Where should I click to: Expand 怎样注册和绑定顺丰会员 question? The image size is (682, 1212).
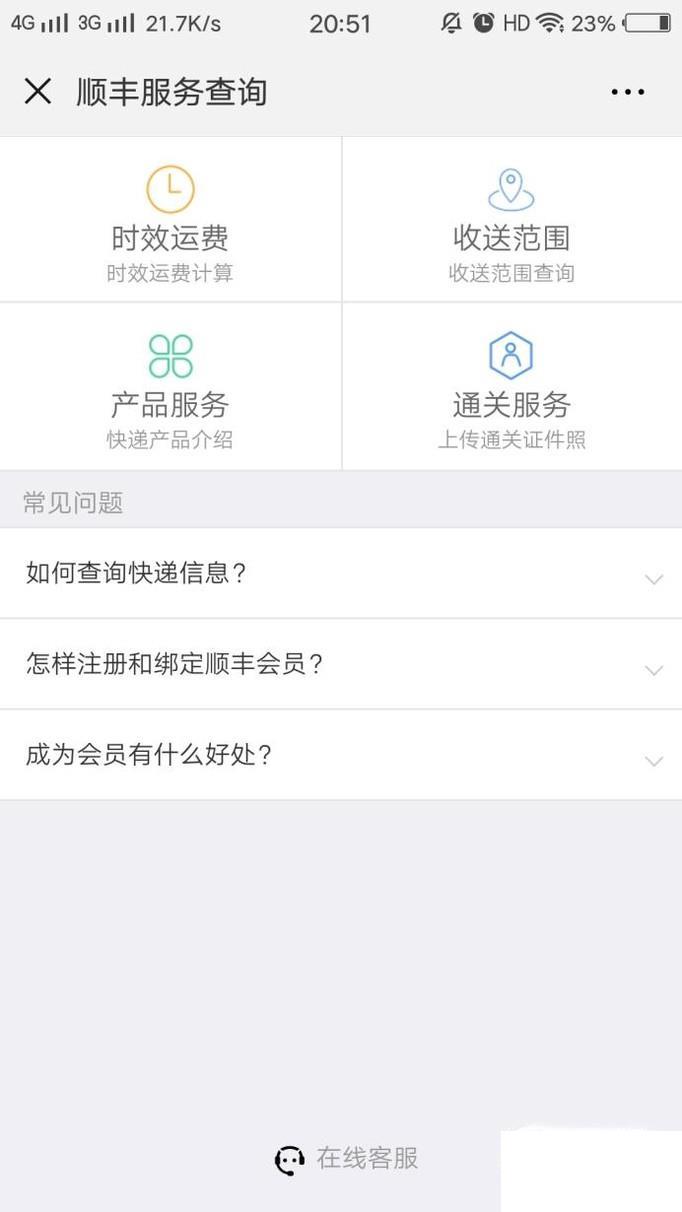click(x=341, y=664)
